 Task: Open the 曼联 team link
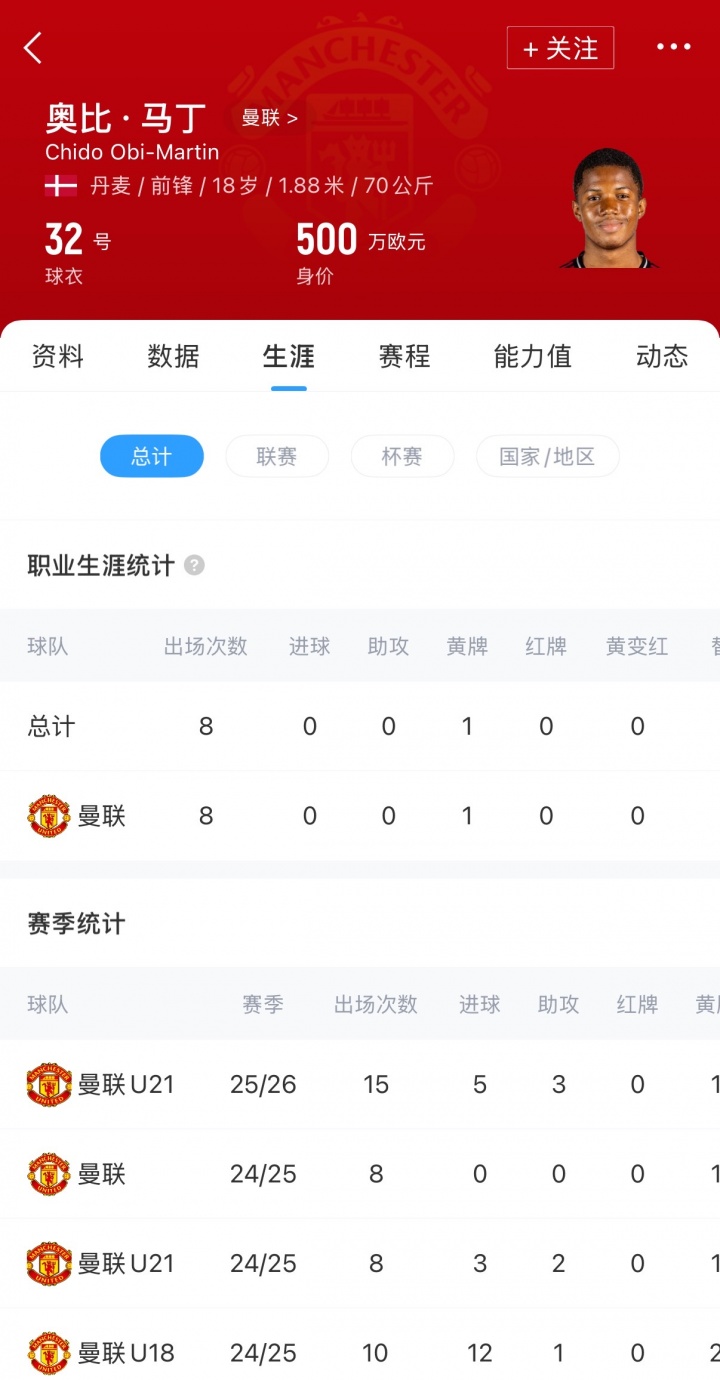269,118
